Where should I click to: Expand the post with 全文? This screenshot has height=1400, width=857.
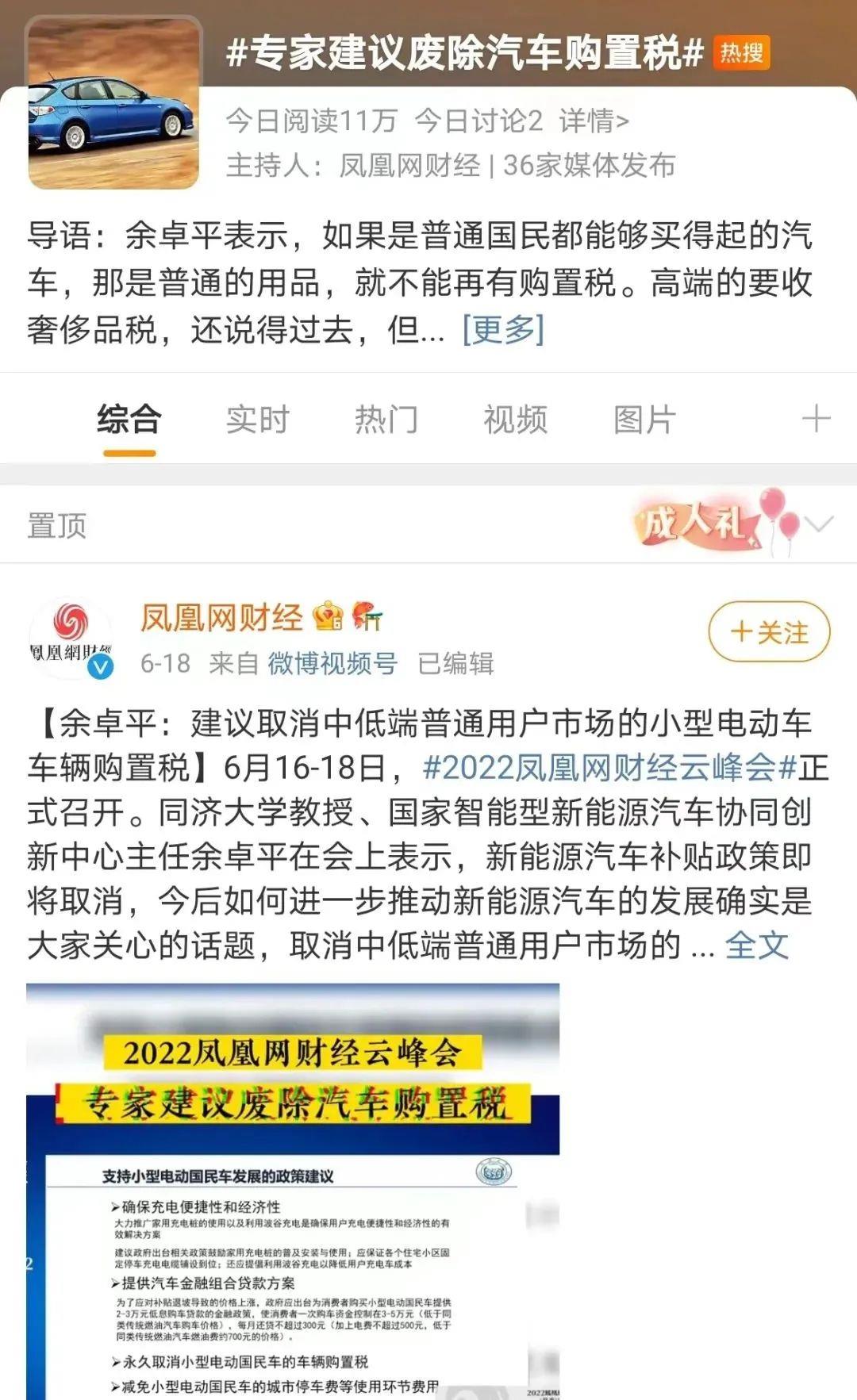click(756, 945)
